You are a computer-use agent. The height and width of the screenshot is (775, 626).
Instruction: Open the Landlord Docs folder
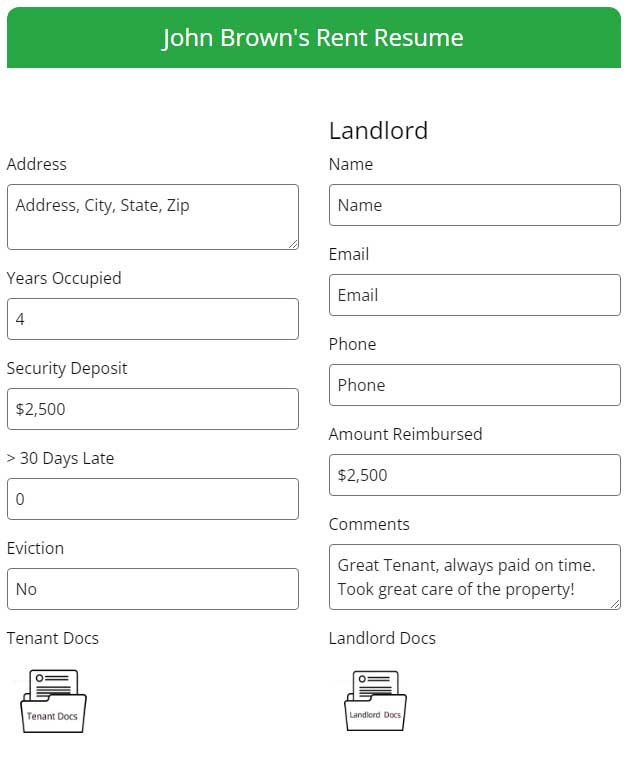(375, 701)
